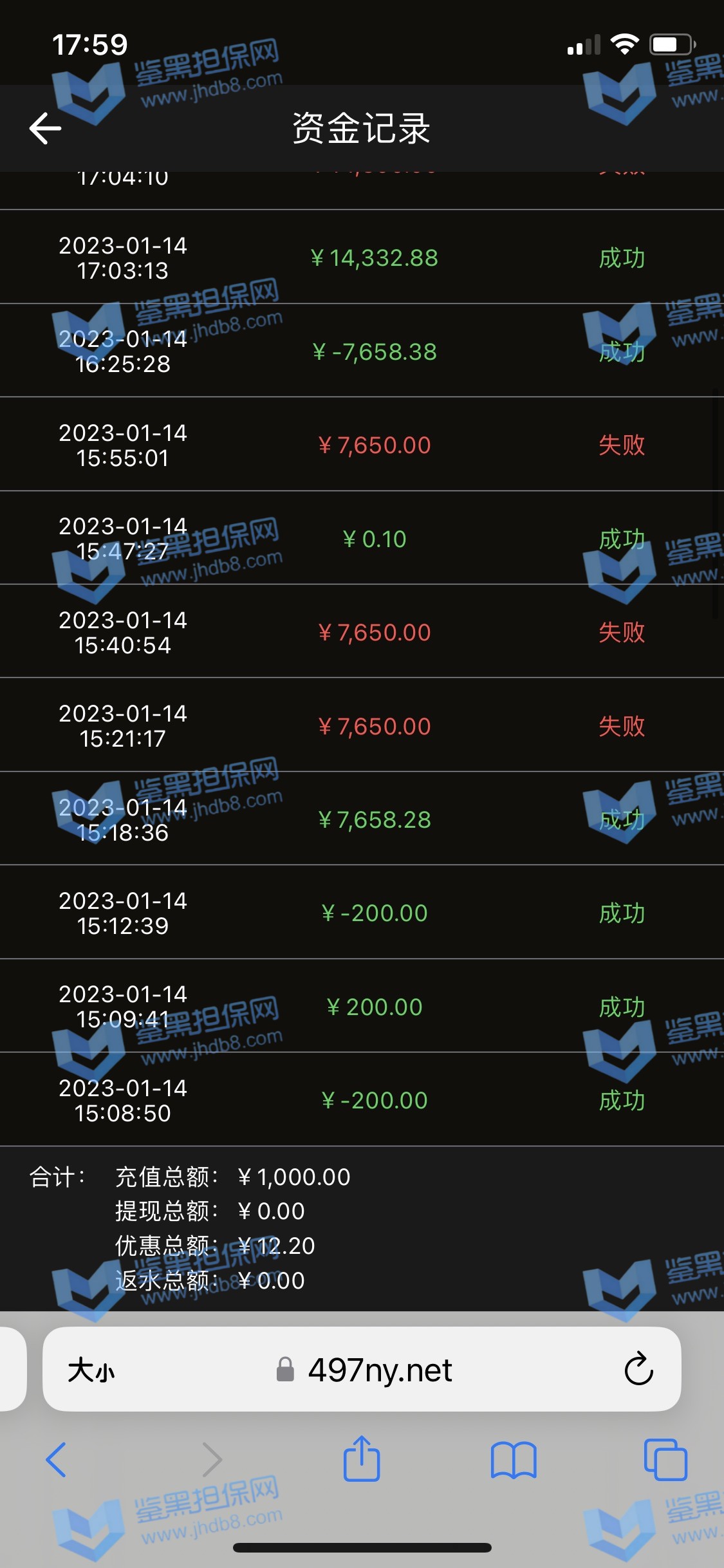Show all open Safari tabs
This screenshot has height=1568, width=724.
click(665, 1460)
